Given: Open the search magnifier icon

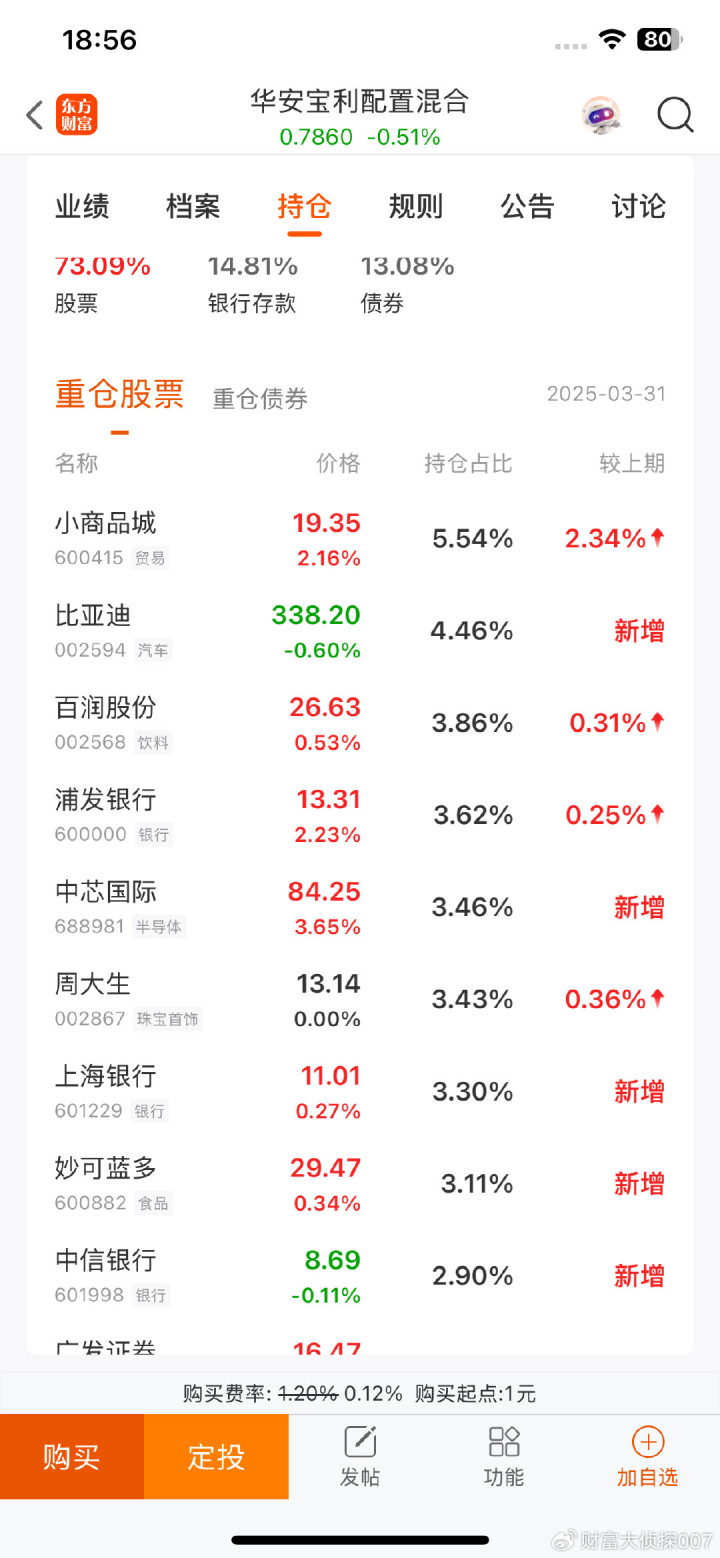Looking at the screenshot, I should (x=675, y=116).
